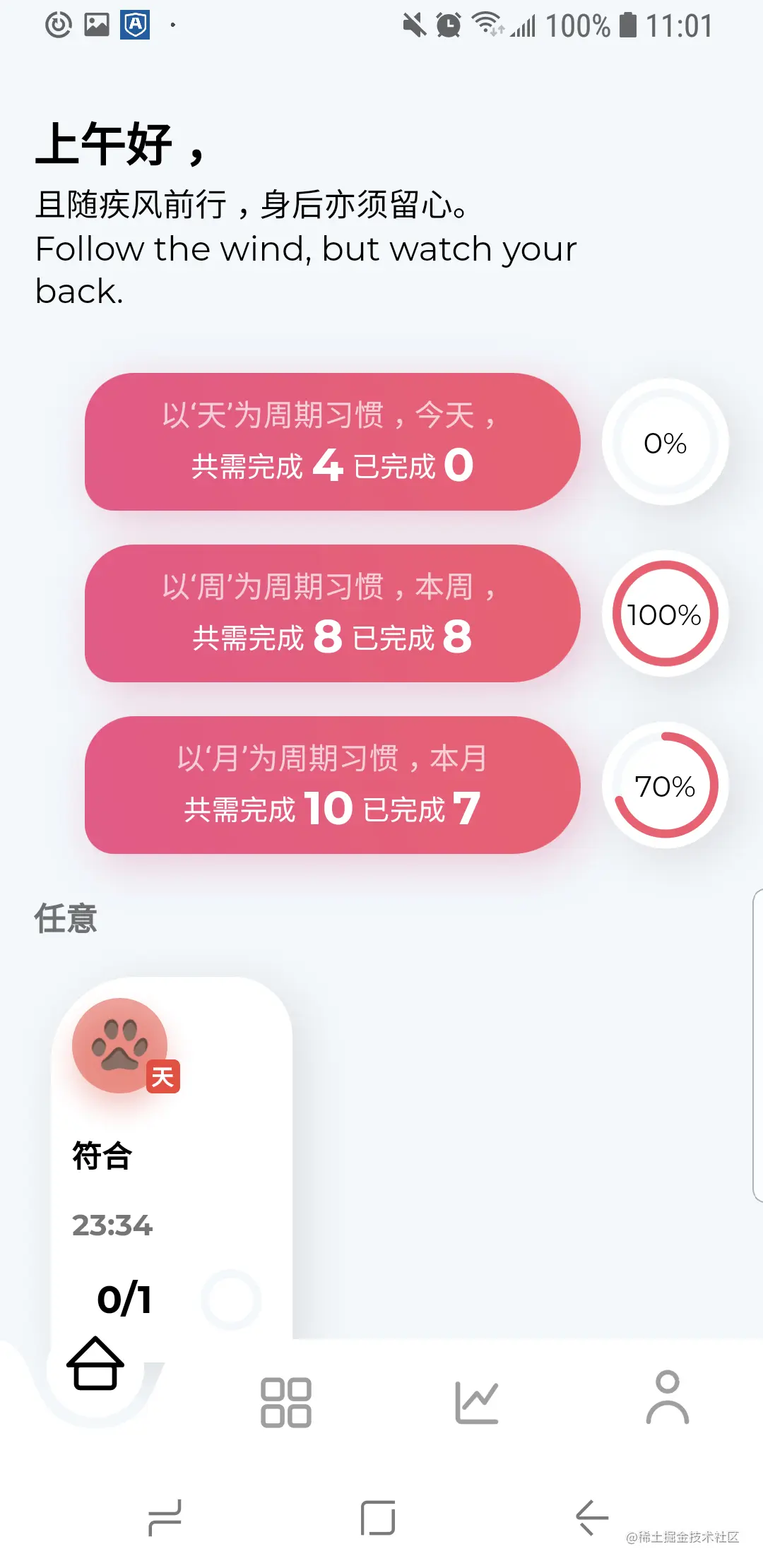Open the monthly habits summary card
The width and height of the screenshot is (763, 1568).
332,785
